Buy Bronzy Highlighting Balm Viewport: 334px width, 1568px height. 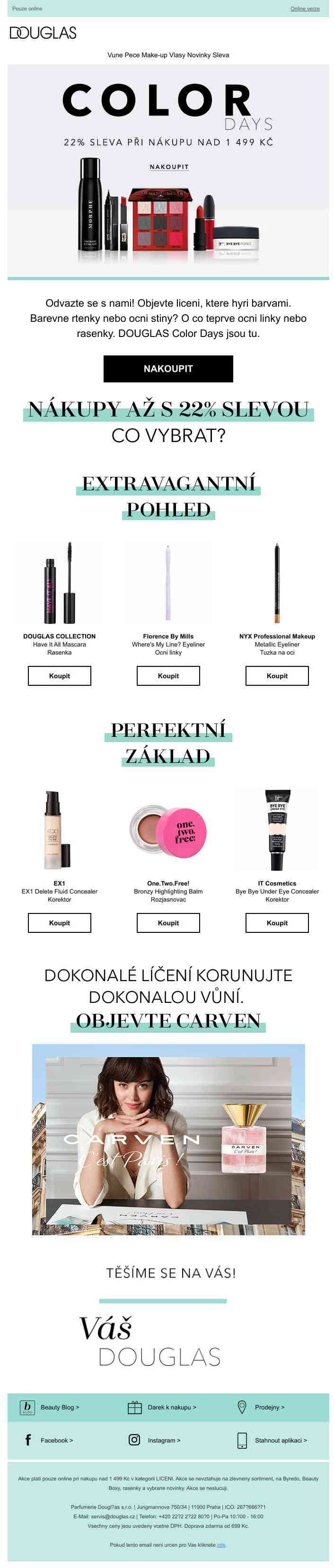pos(168,923)
